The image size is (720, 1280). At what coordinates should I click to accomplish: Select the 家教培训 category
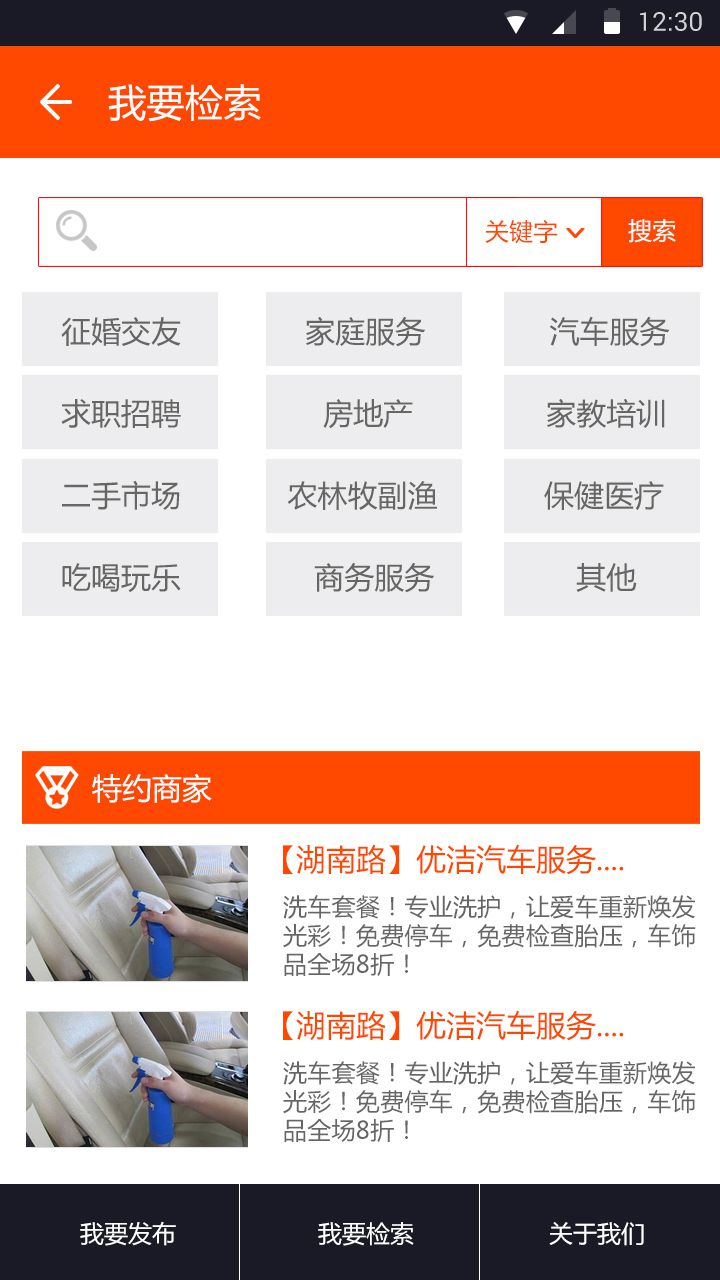(602, 413)
